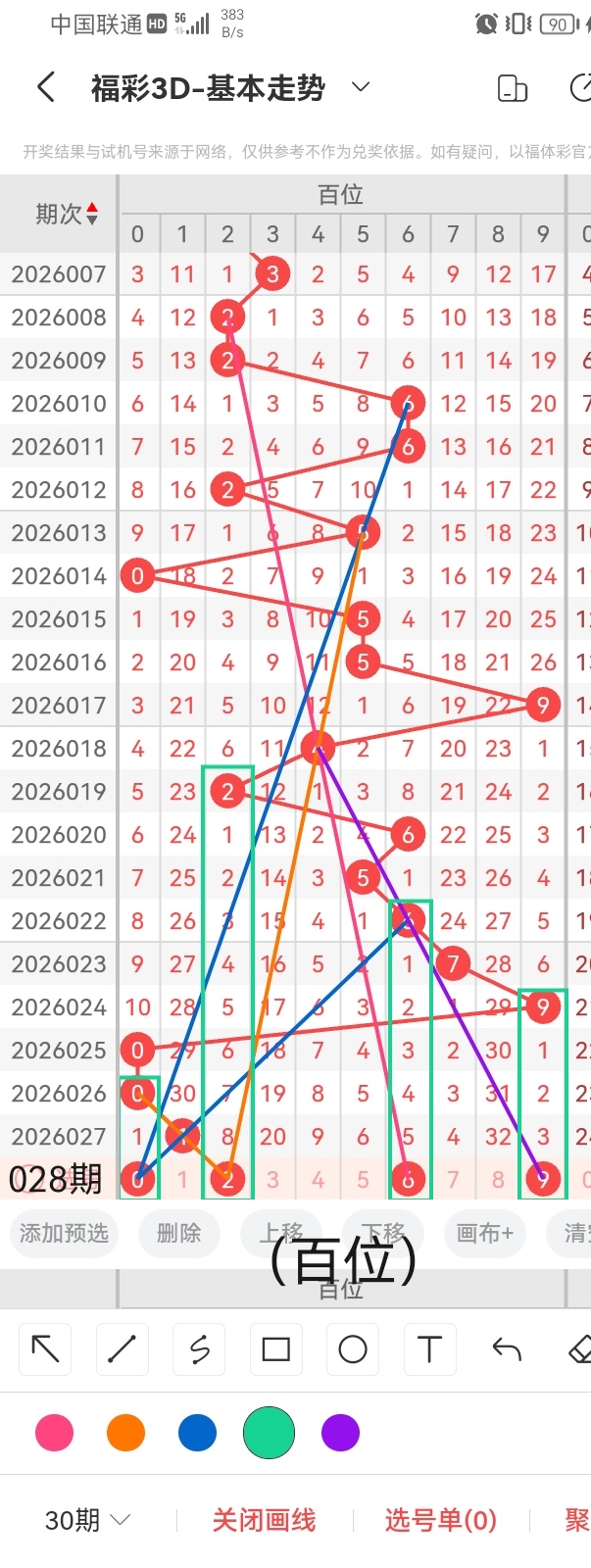Choose the purple color swatch
591x1568 pixels.
pos(340,1433)
